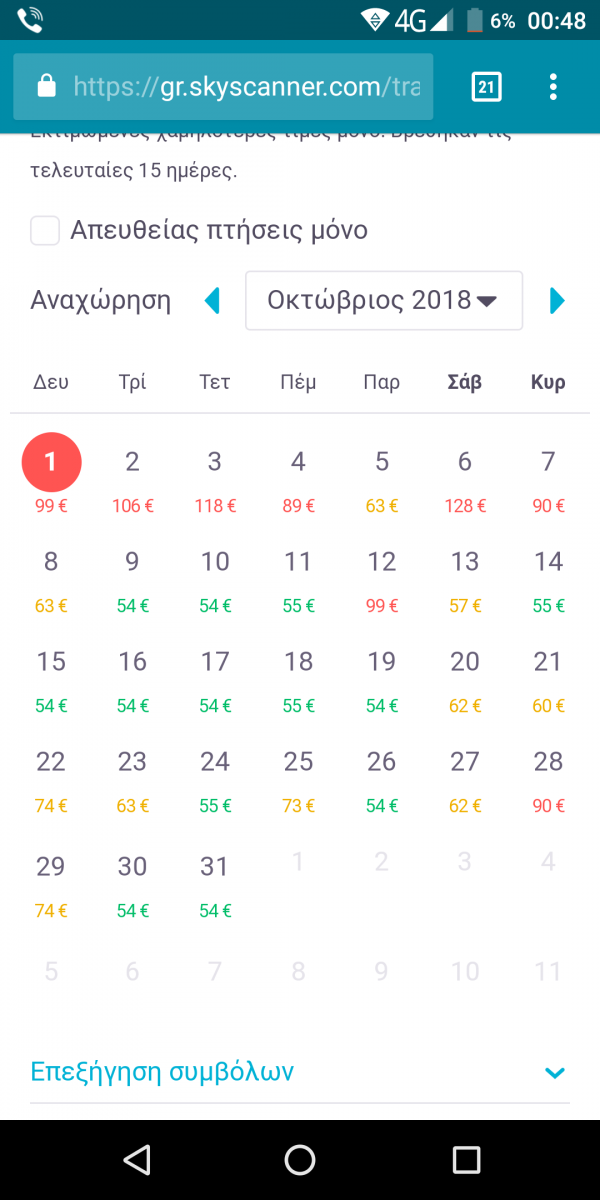Check the Απευθείας πτήσεις μόνο checkbox
The width and height of the screenshot is (600, 1200).
click(x=45, y=231)
